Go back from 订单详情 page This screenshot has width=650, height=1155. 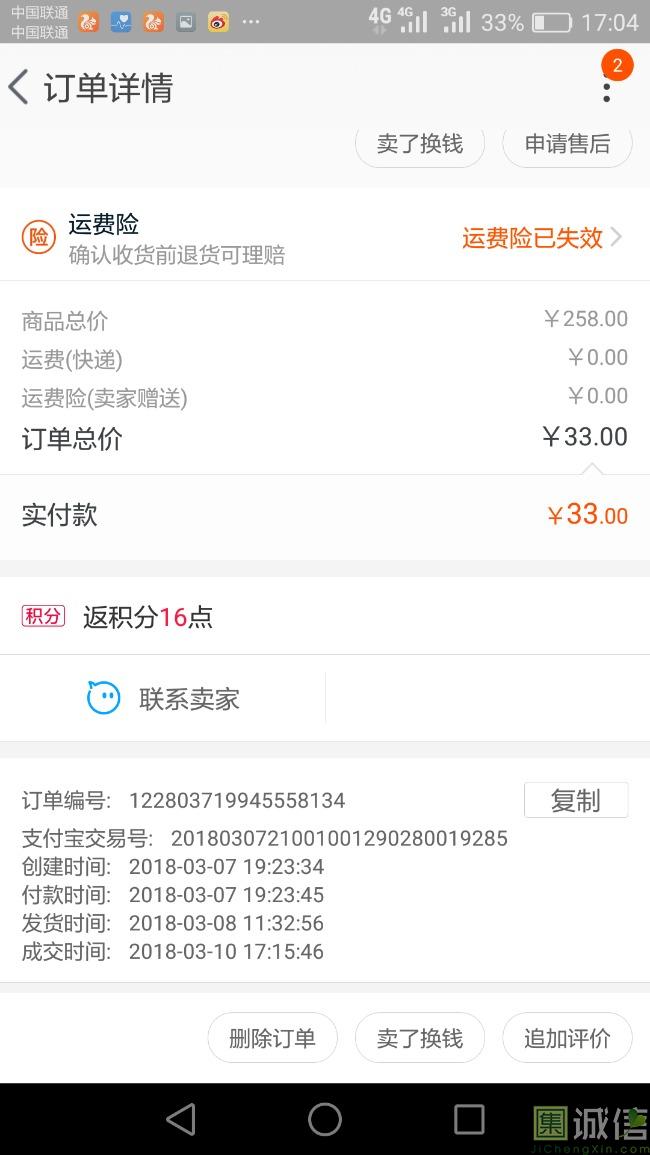[19, 88]
